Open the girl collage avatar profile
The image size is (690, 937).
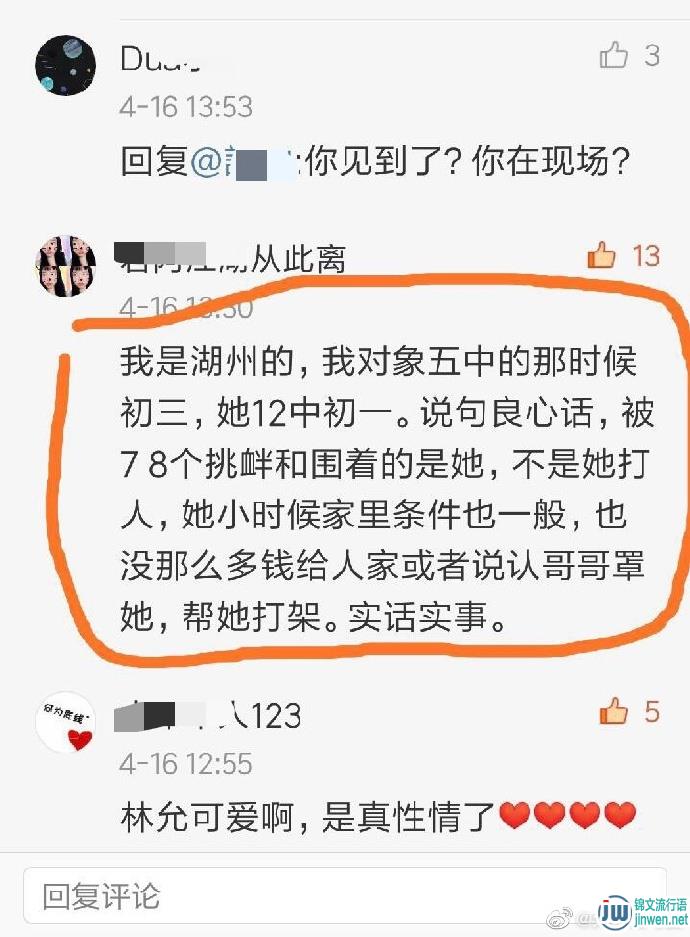pos(65,267)
